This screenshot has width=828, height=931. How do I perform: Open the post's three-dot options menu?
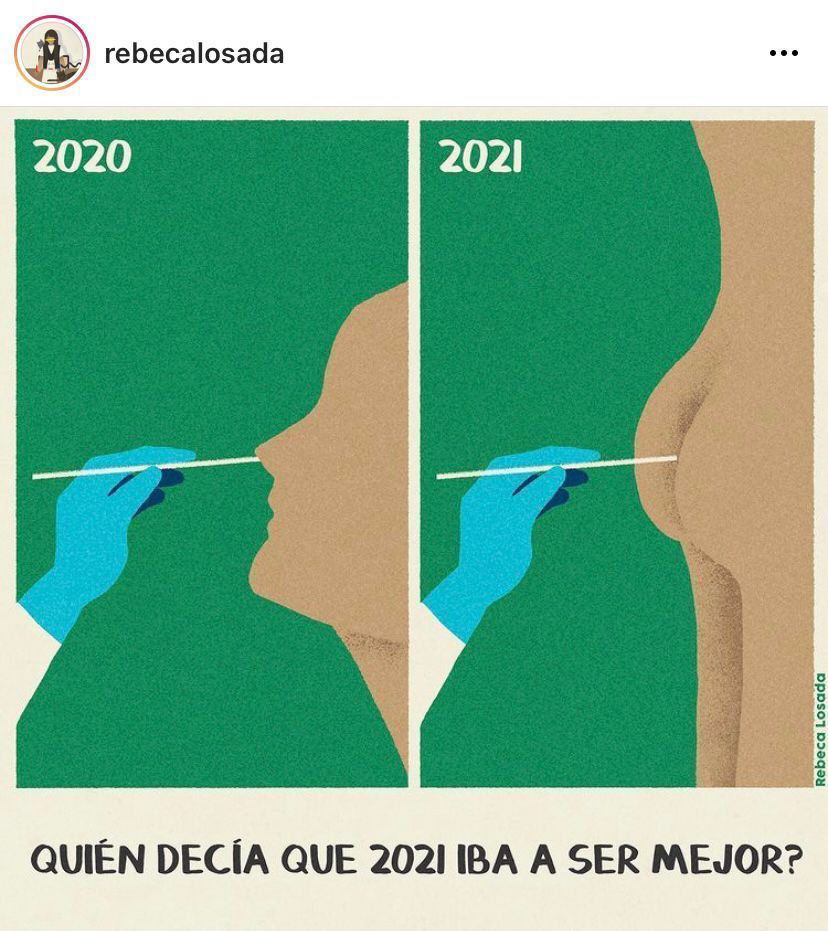point(783,54)
